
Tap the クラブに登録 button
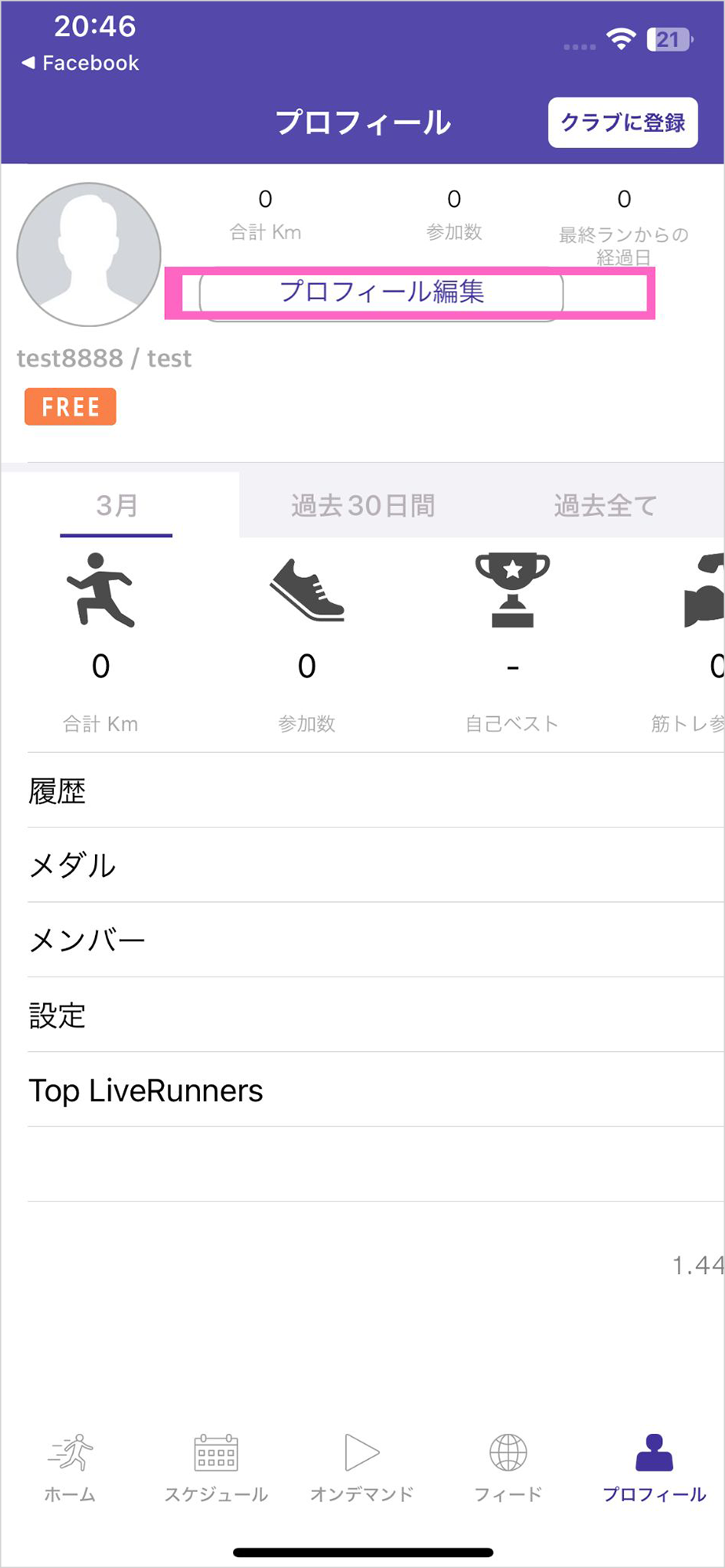(622, 122)
